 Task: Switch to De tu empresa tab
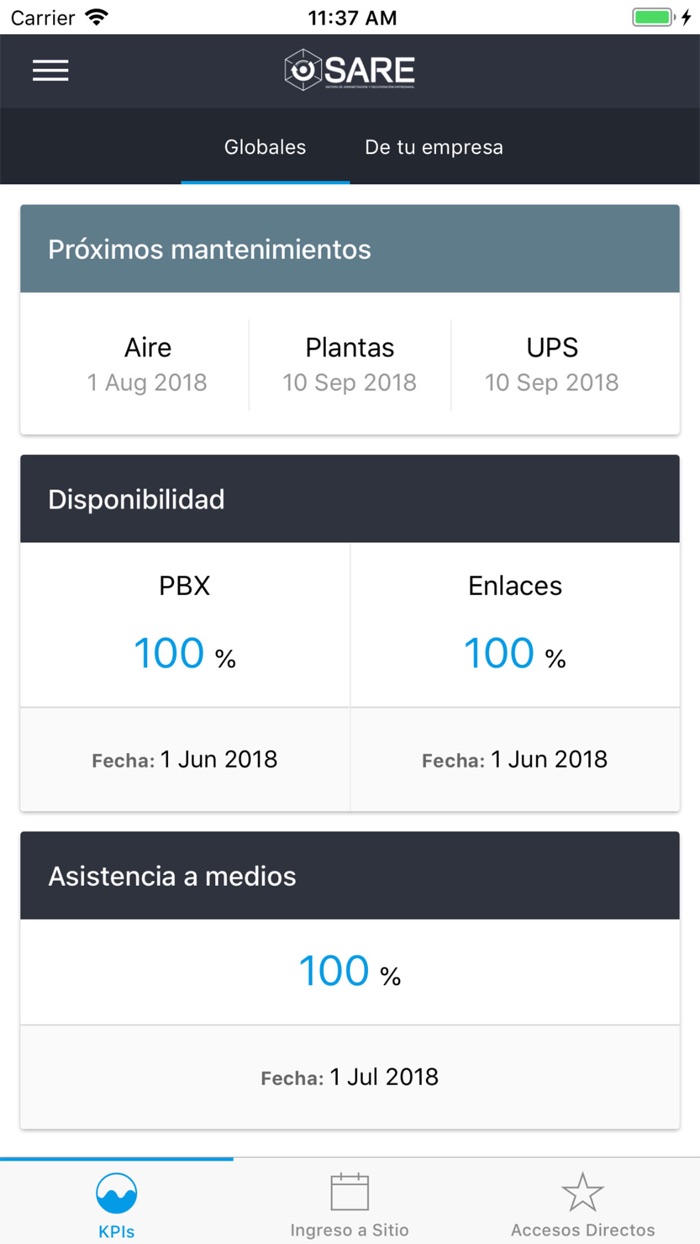point(433,147)
